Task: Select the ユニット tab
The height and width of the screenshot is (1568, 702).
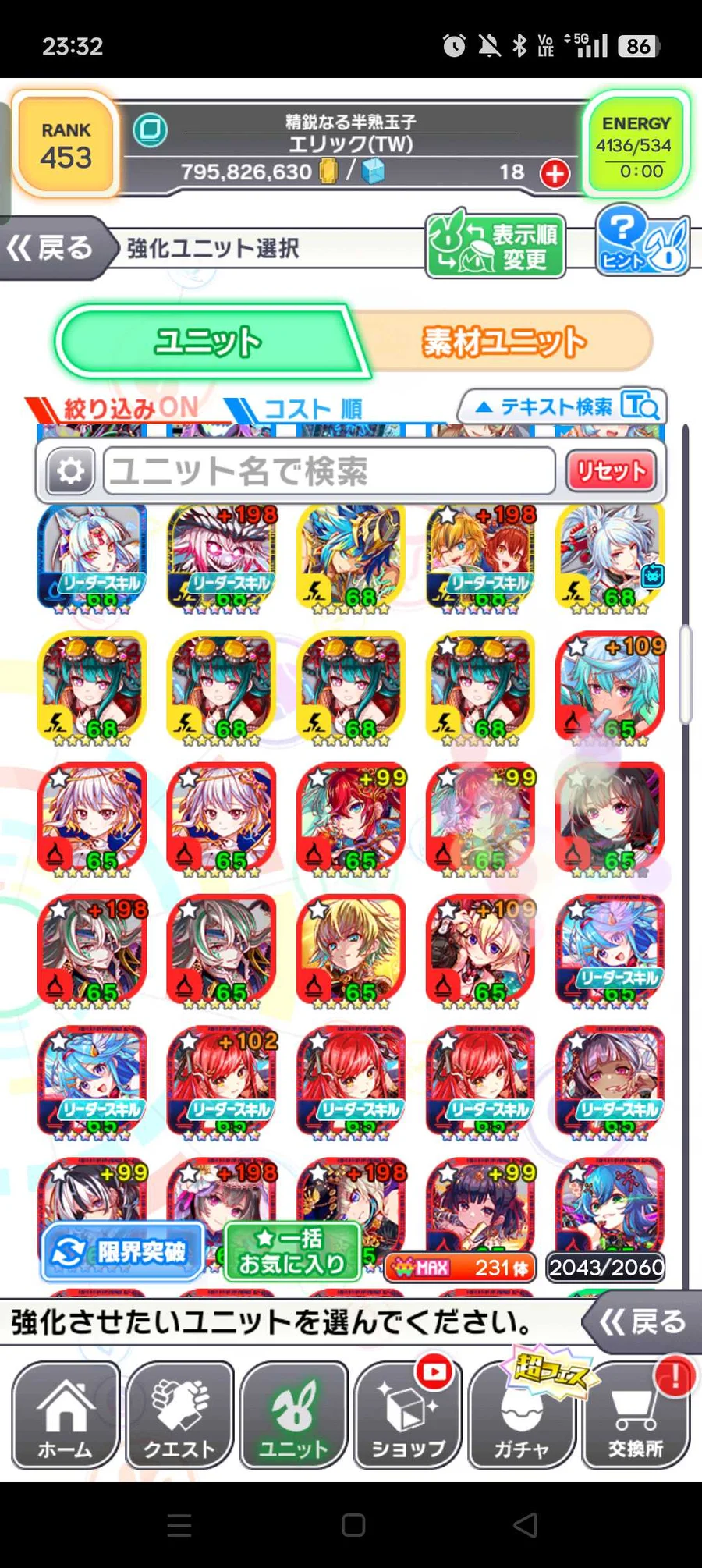Action: pos(208,342)
